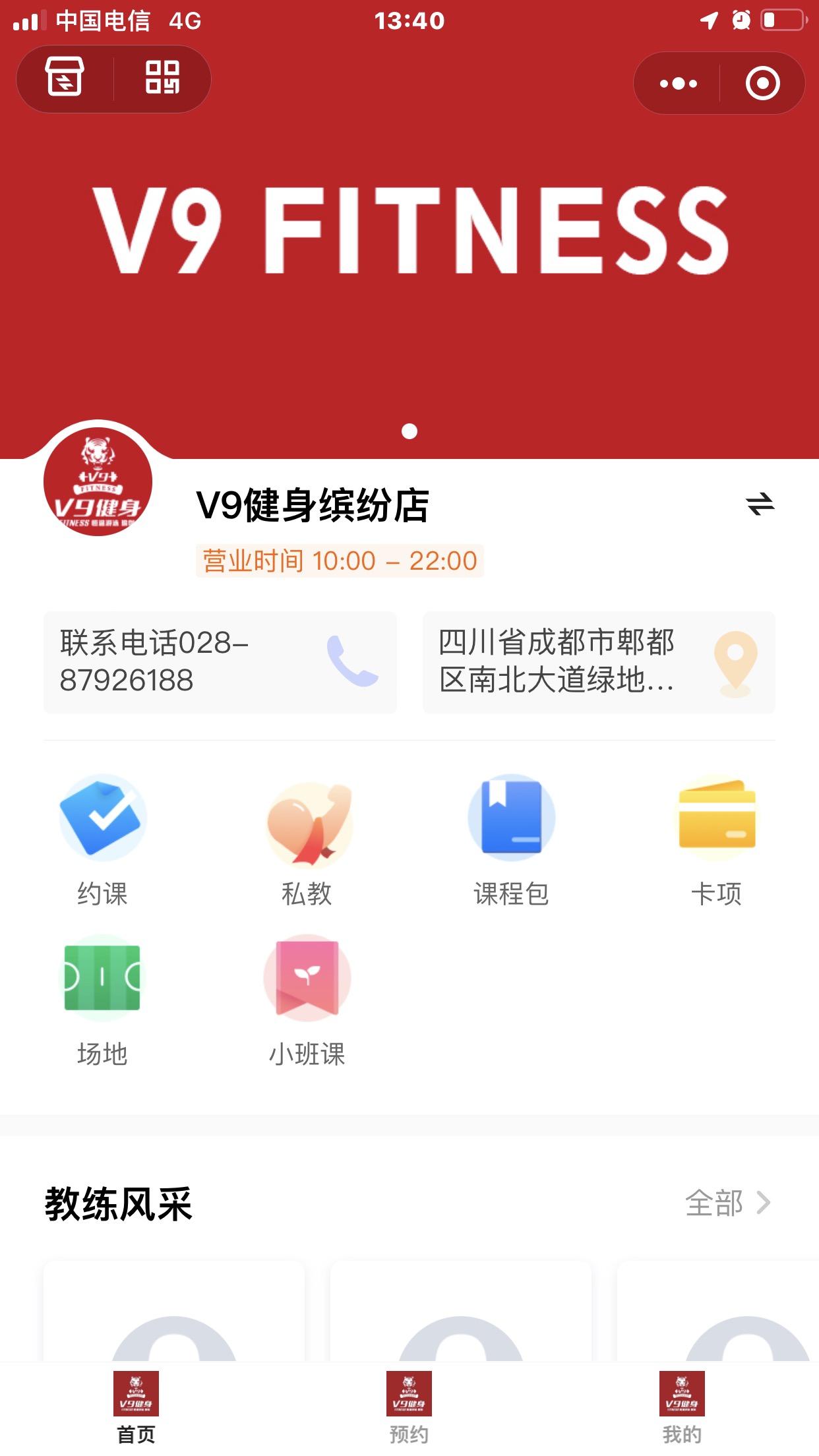Close the mini program with the circle button
This screenshot has height=1456, width=819.
(x=762, y=83)
